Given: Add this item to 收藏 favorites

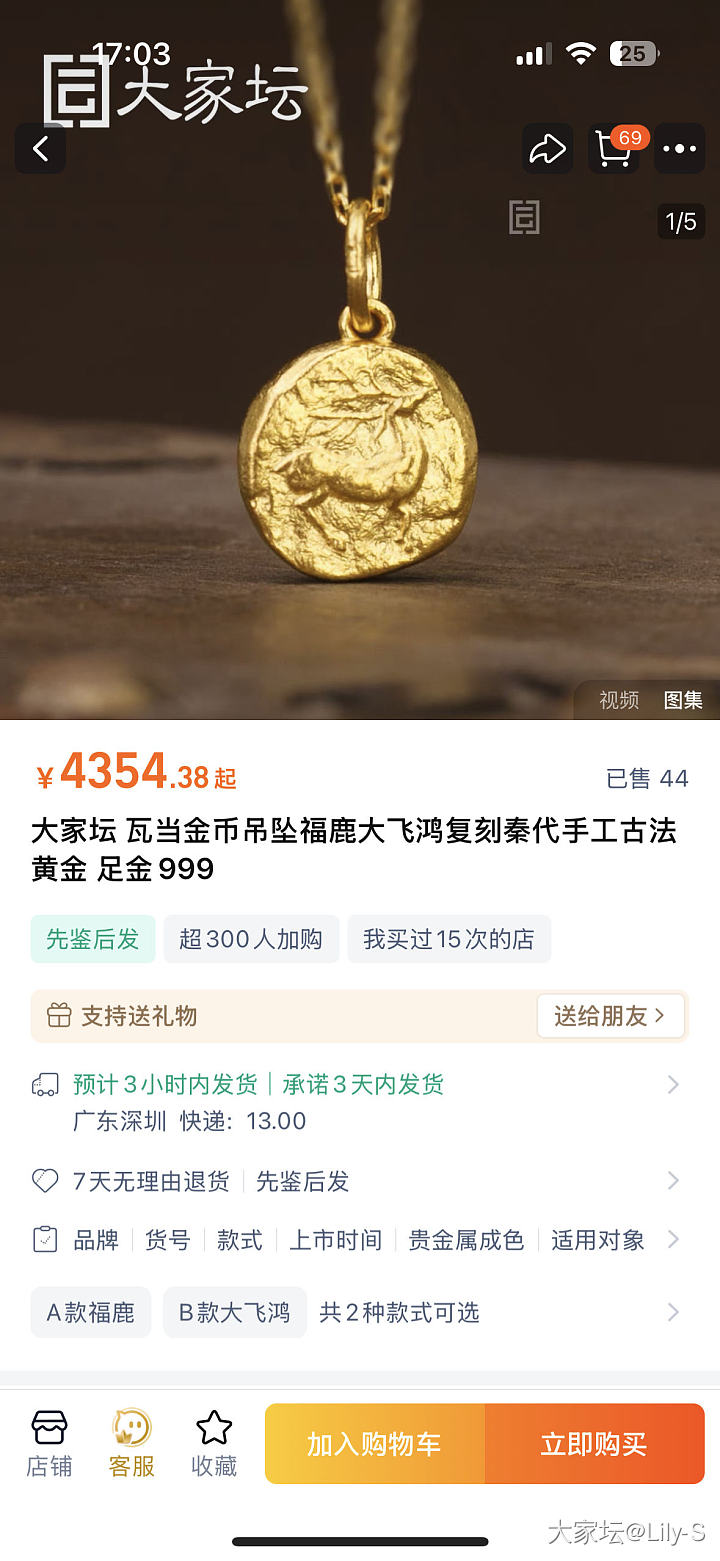Looking at the screenshot, I should click(x=214, y=1444).
